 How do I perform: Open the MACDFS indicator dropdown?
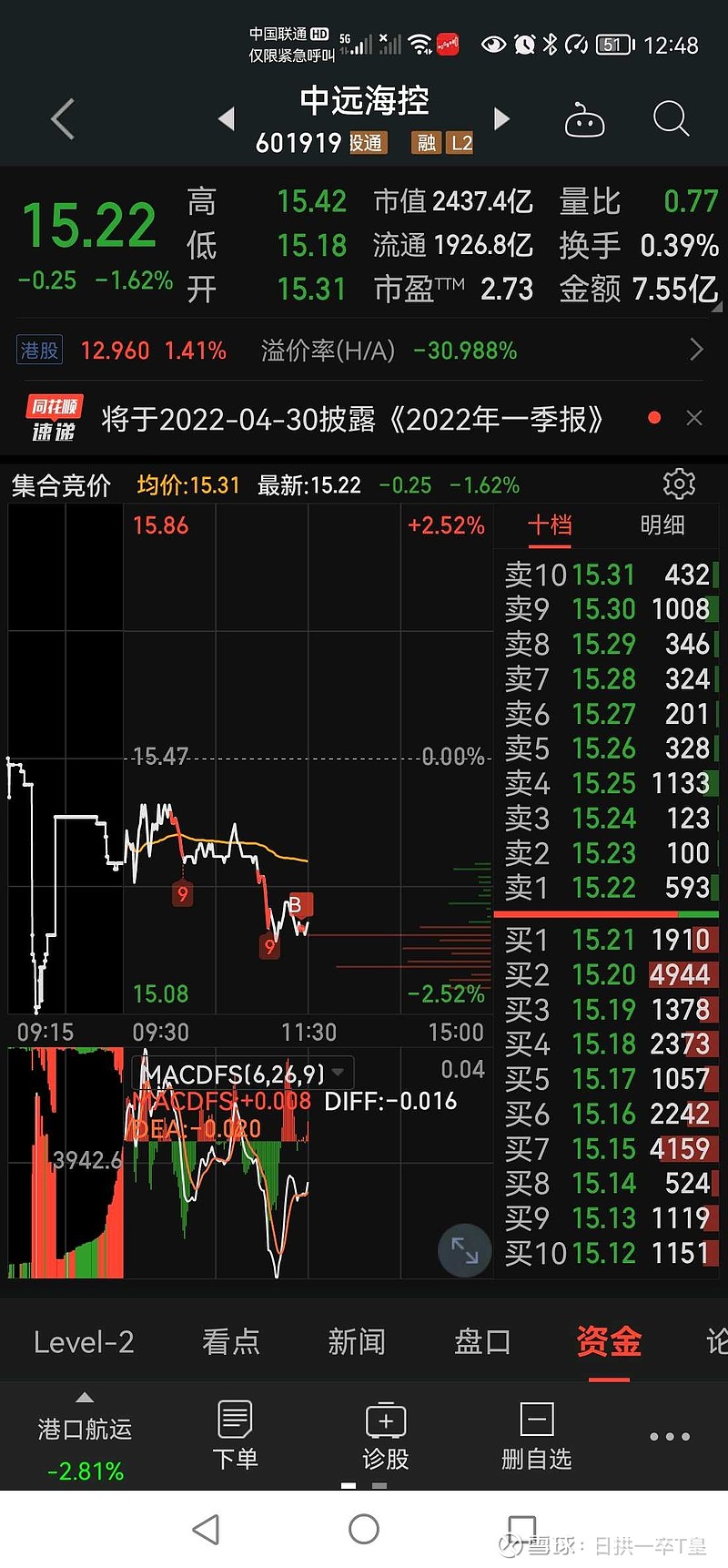[338, 1073]
